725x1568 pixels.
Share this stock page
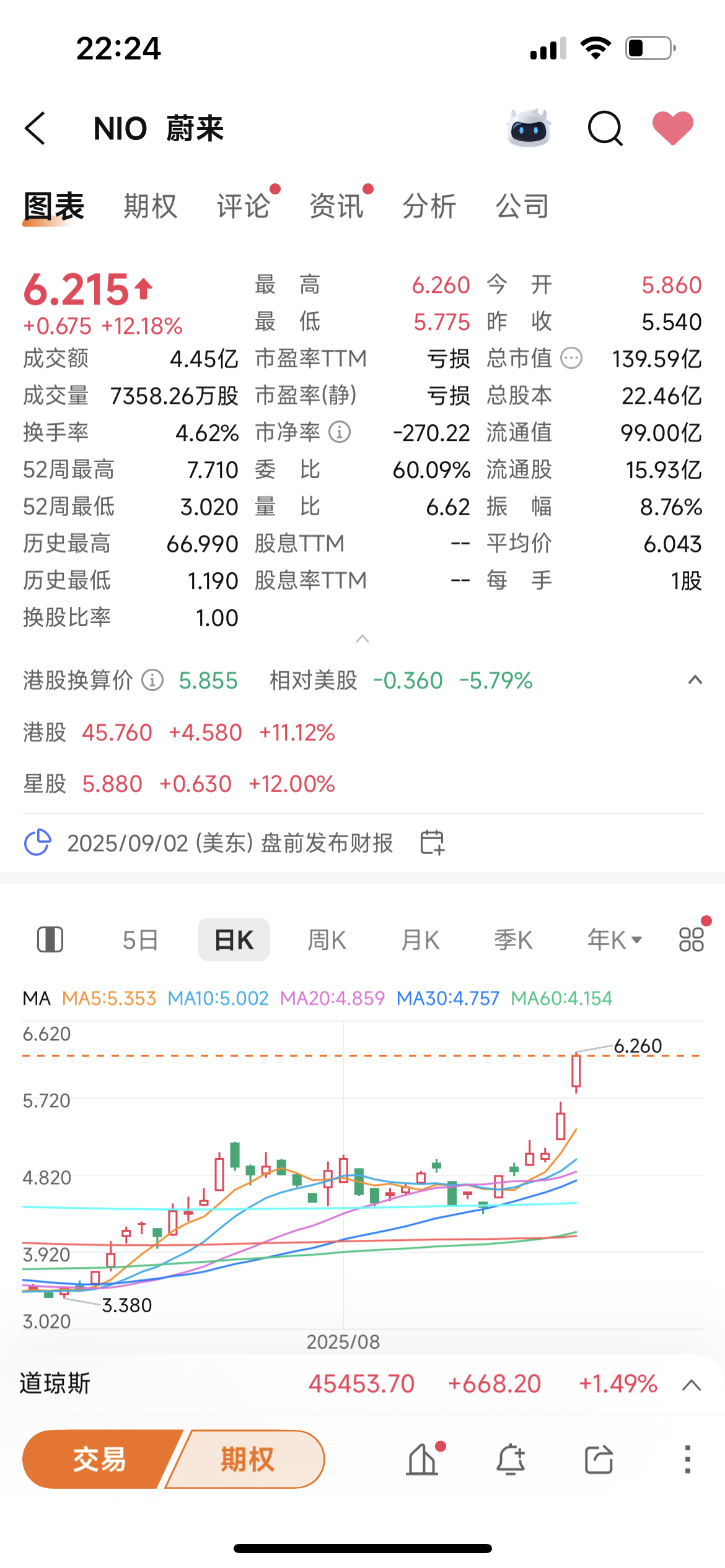click(x=599, y=1460)
